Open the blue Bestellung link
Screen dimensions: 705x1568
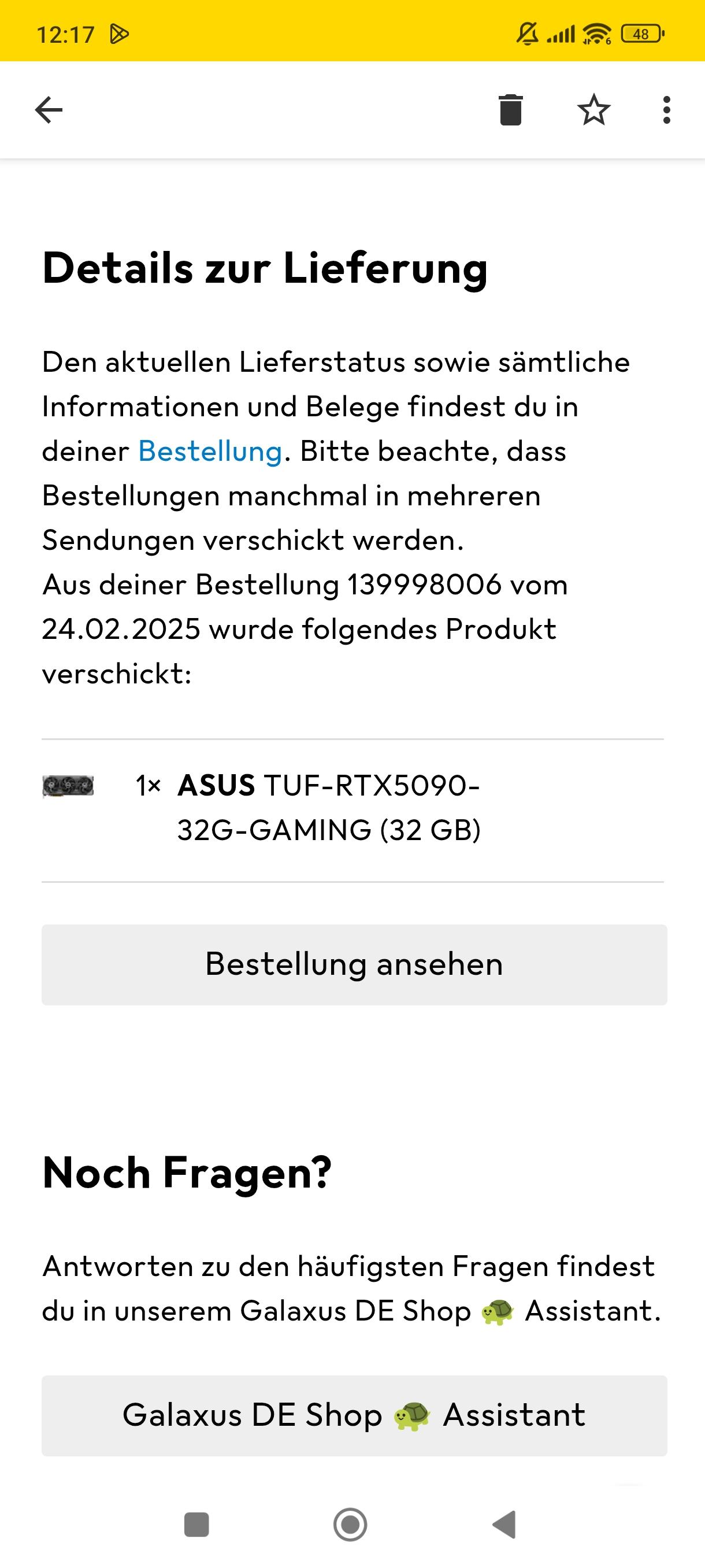pos(210,452)
